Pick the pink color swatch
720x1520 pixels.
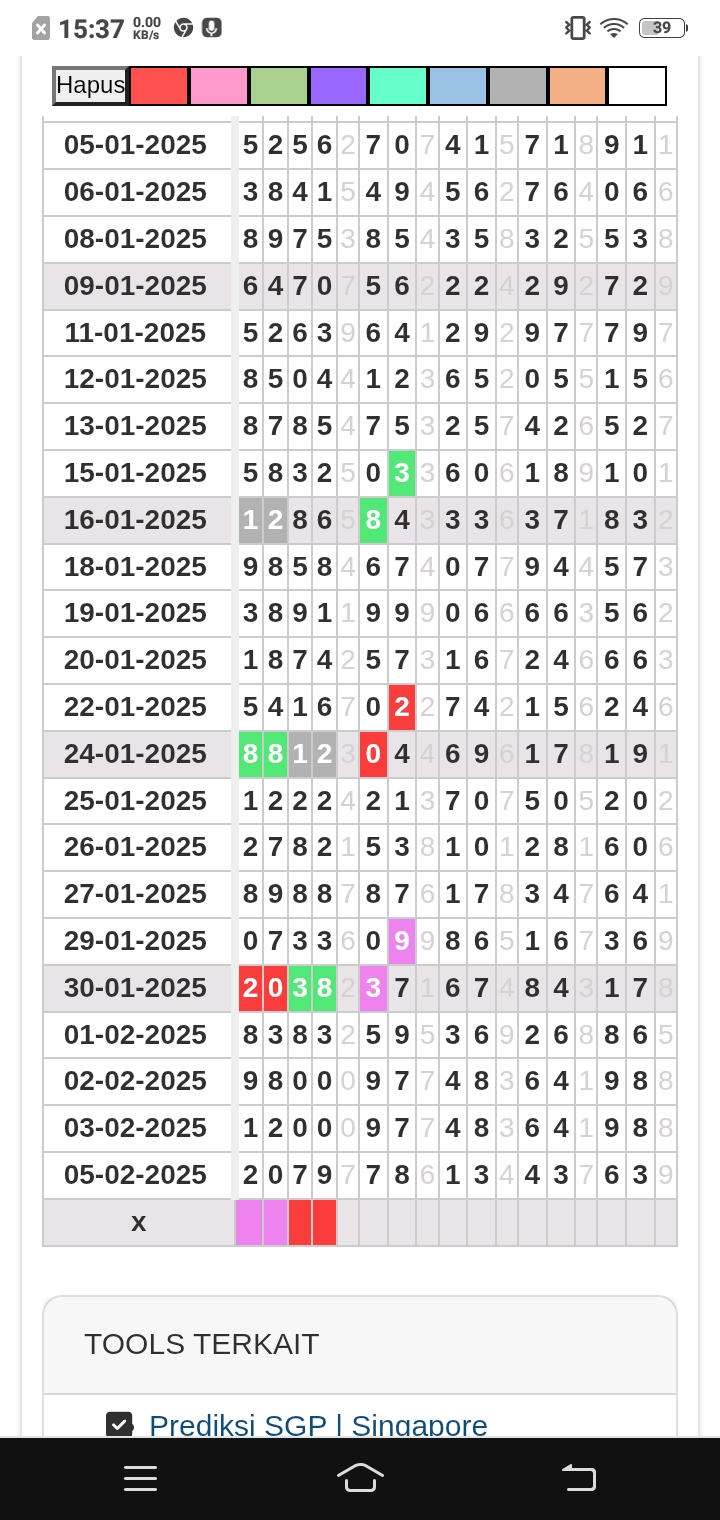pos(219,86)
